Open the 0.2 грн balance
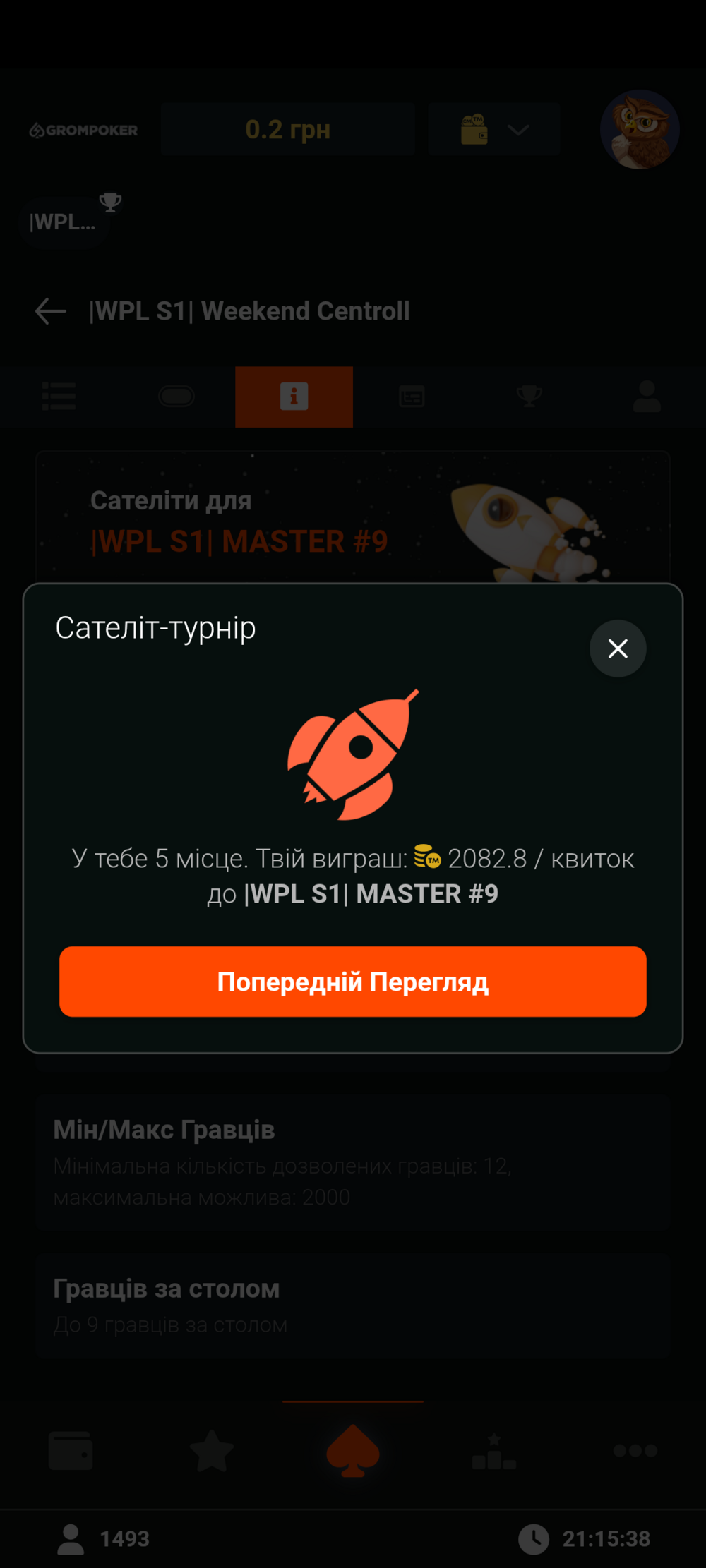The height and width of the screenshot is (1568, 706). click(287, 130)
